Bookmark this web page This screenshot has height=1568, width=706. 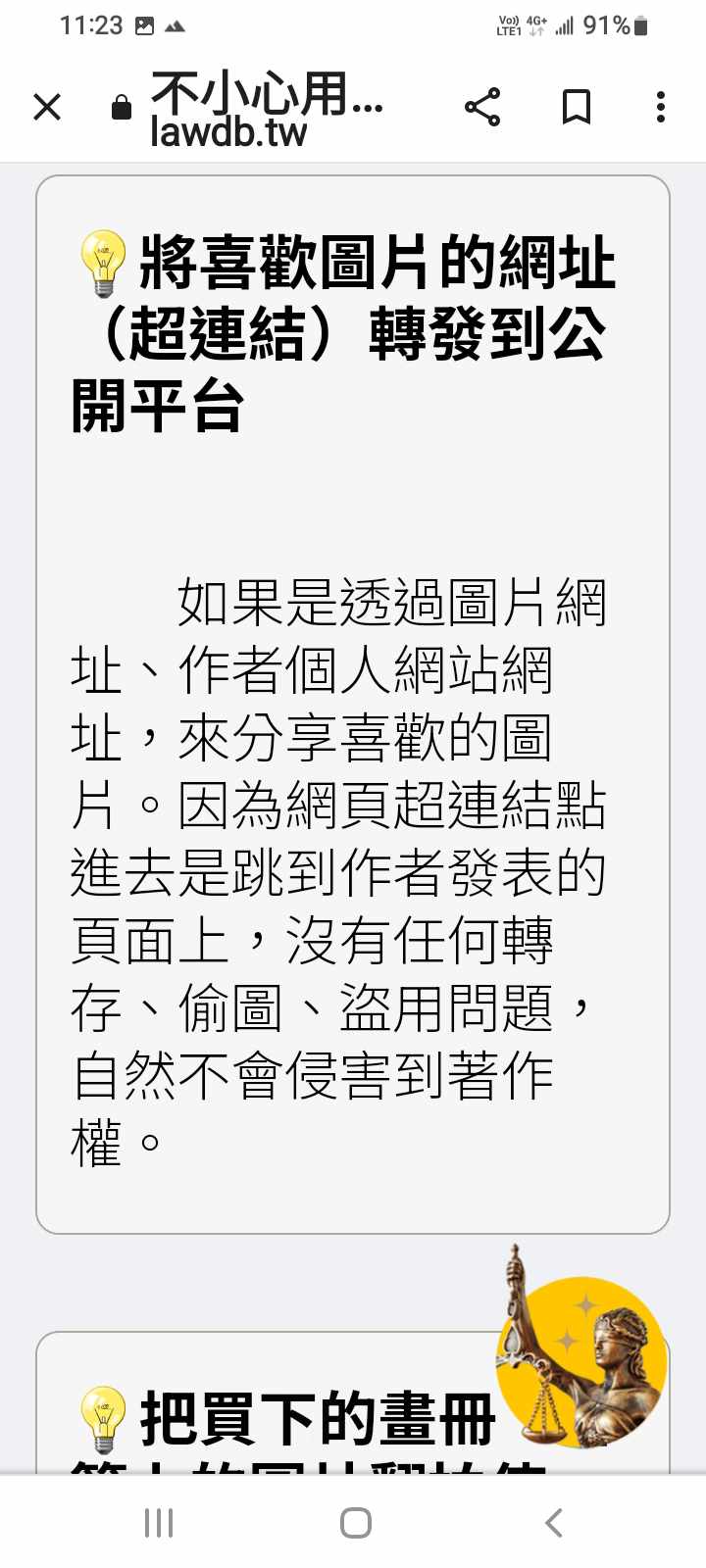coord(576,107)
